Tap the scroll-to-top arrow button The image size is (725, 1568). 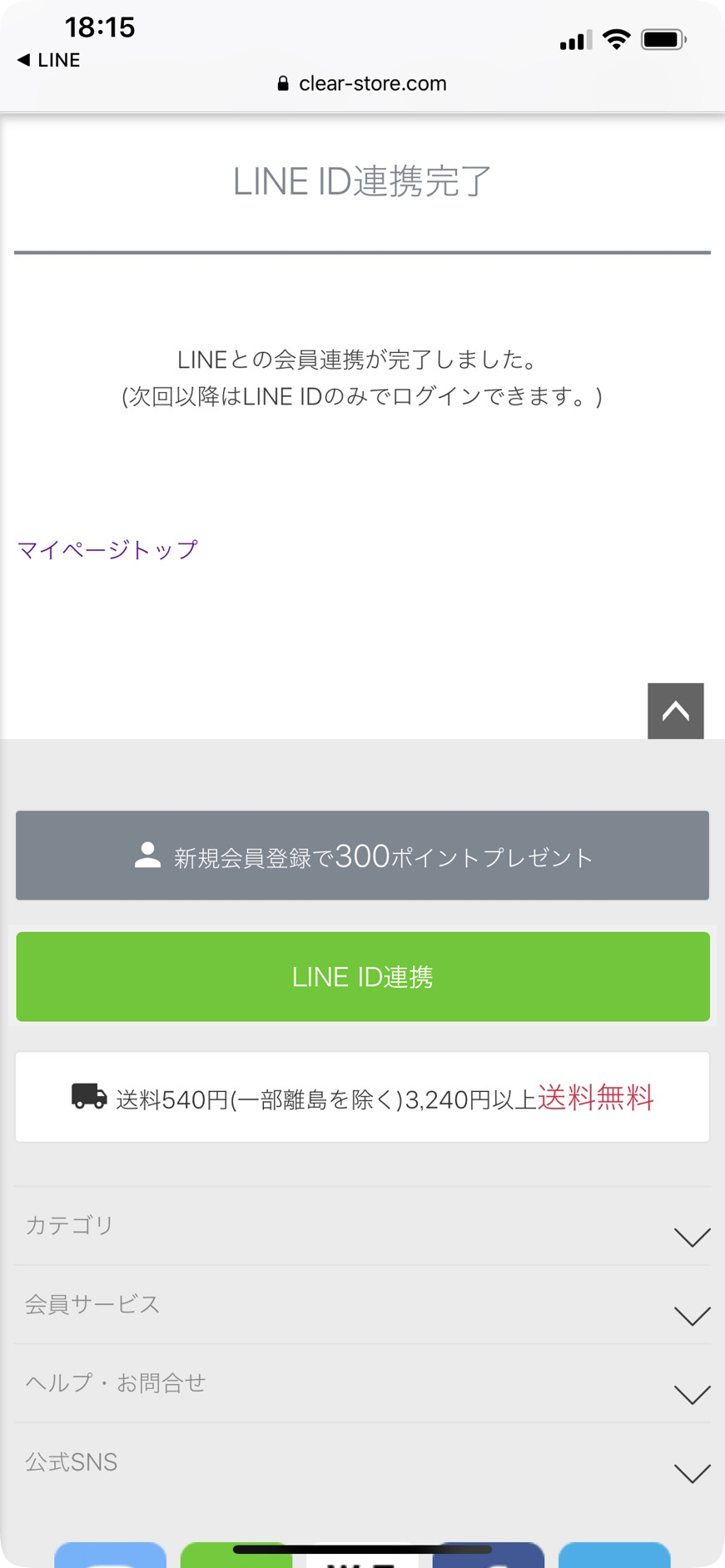(x=675, y=711)
